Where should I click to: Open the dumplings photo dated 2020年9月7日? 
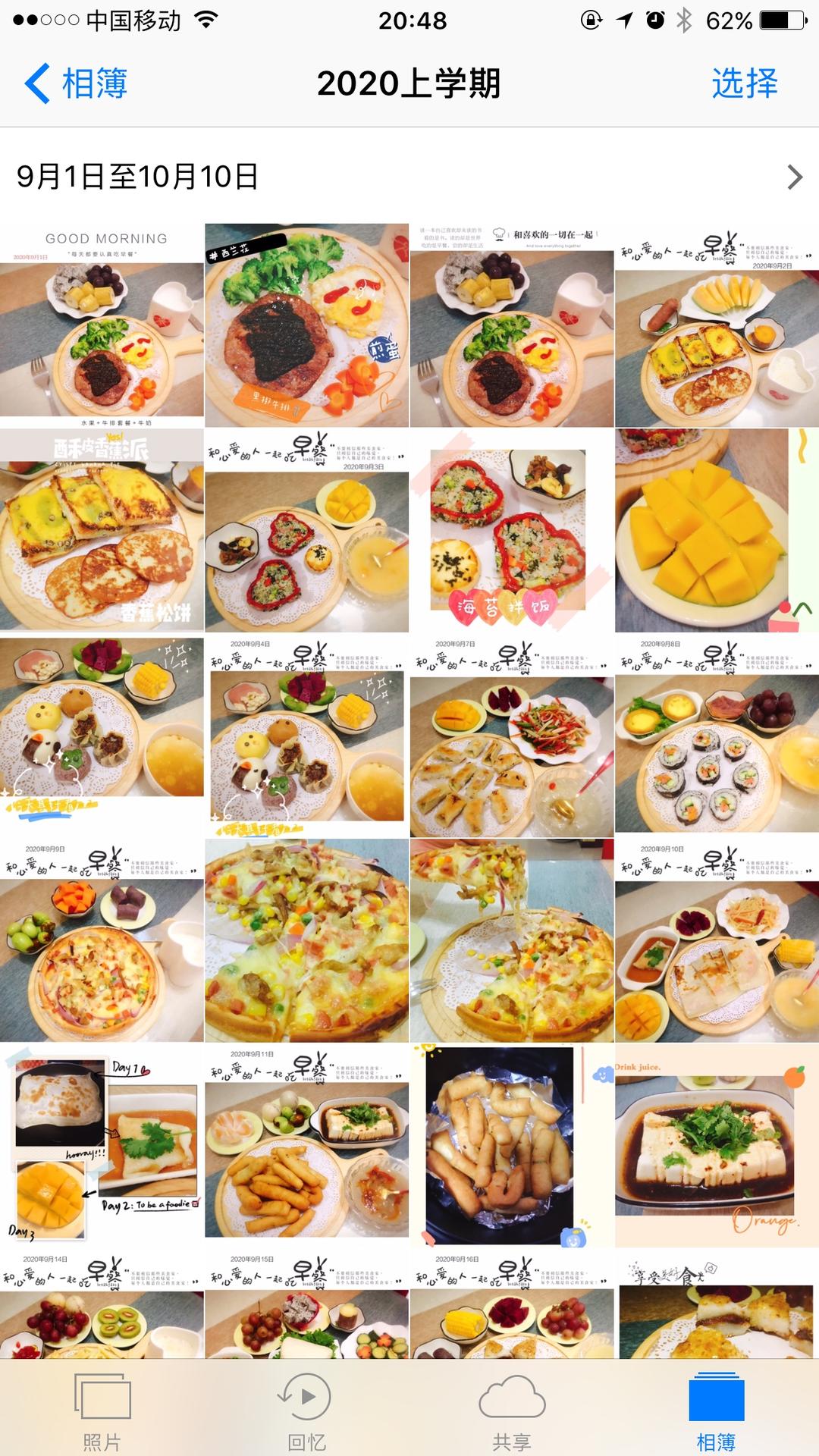(x=512, y=736)
